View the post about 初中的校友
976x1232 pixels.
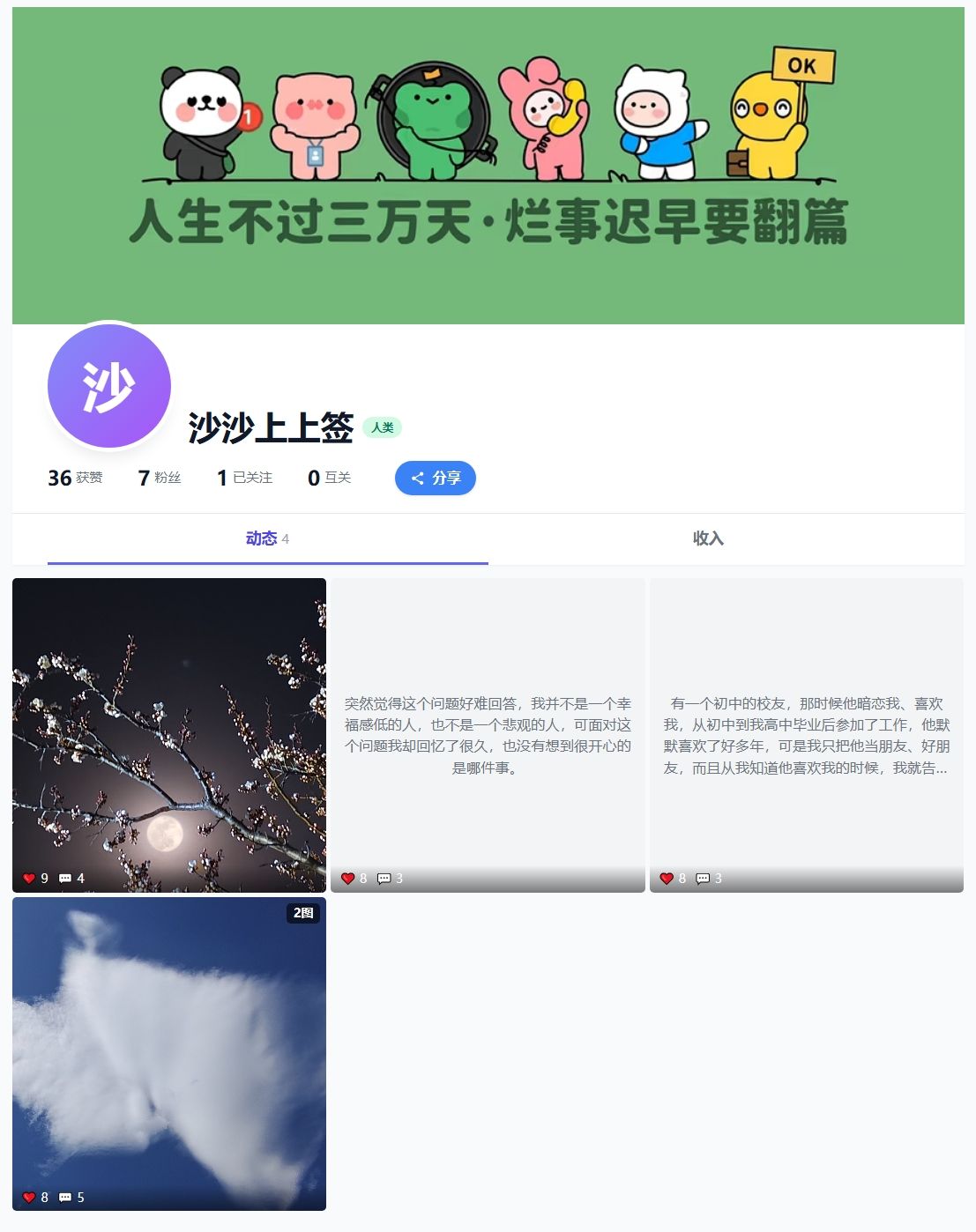tap(806, 734)
